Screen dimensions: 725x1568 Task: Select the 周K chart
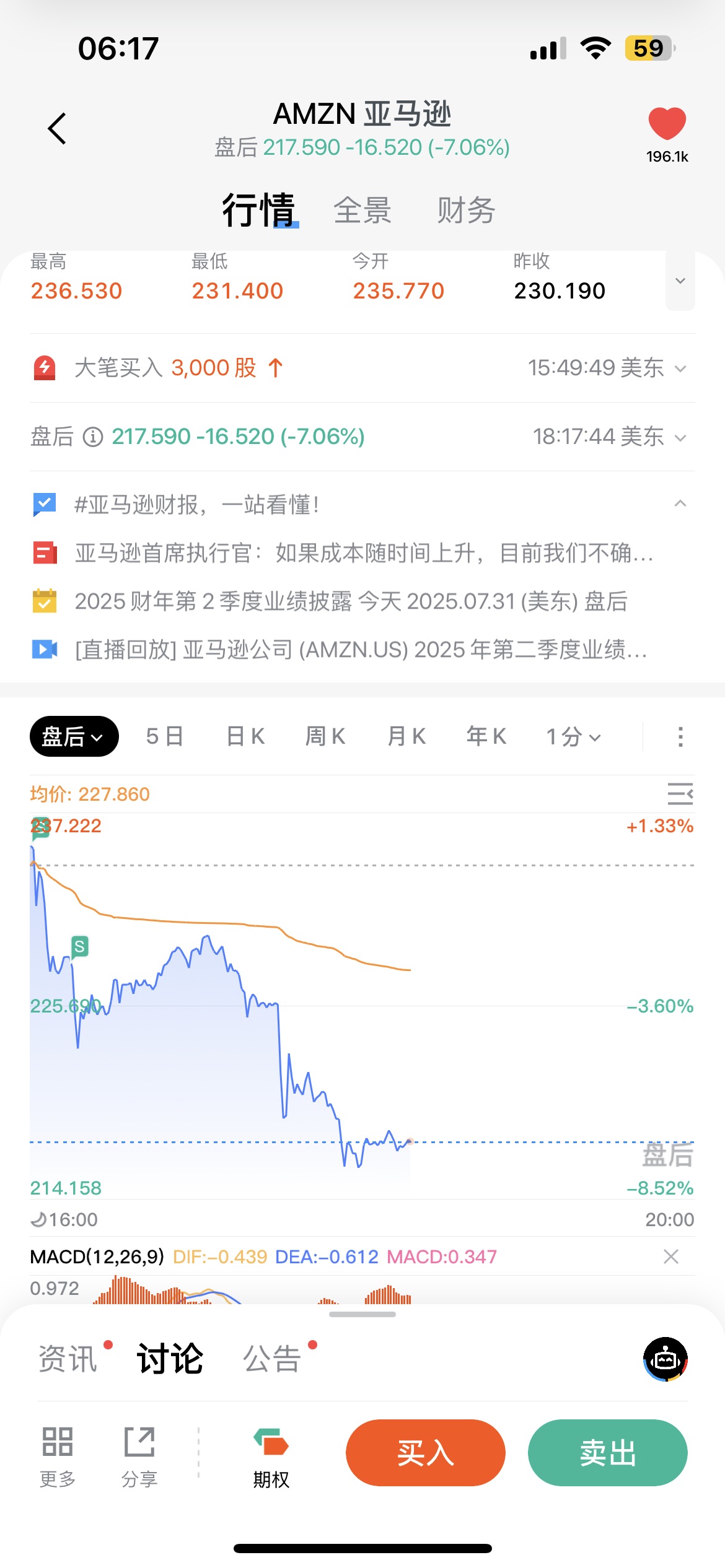tap(325, 736)
